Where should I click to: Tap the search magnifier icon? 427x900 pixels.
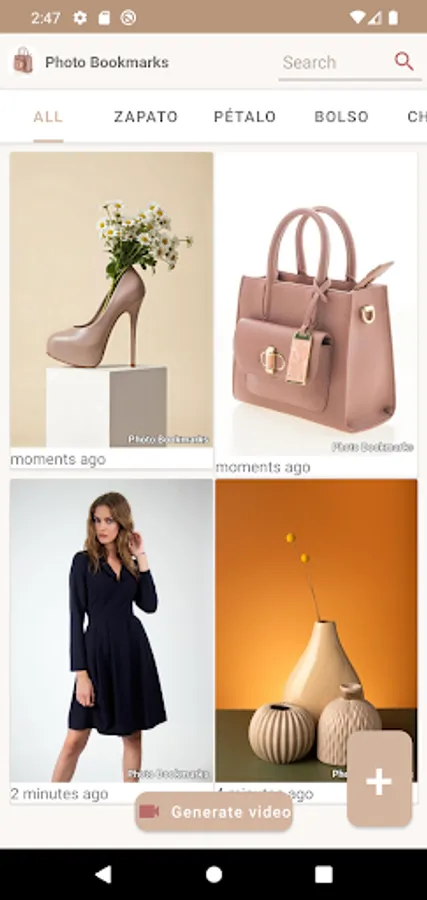coord(404,61)
